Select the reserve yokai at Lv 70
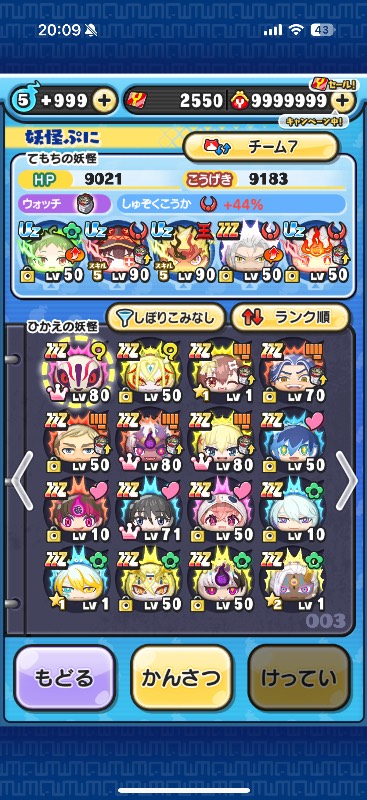Screen dimensions: 367x800 click(x=293, y=371)
